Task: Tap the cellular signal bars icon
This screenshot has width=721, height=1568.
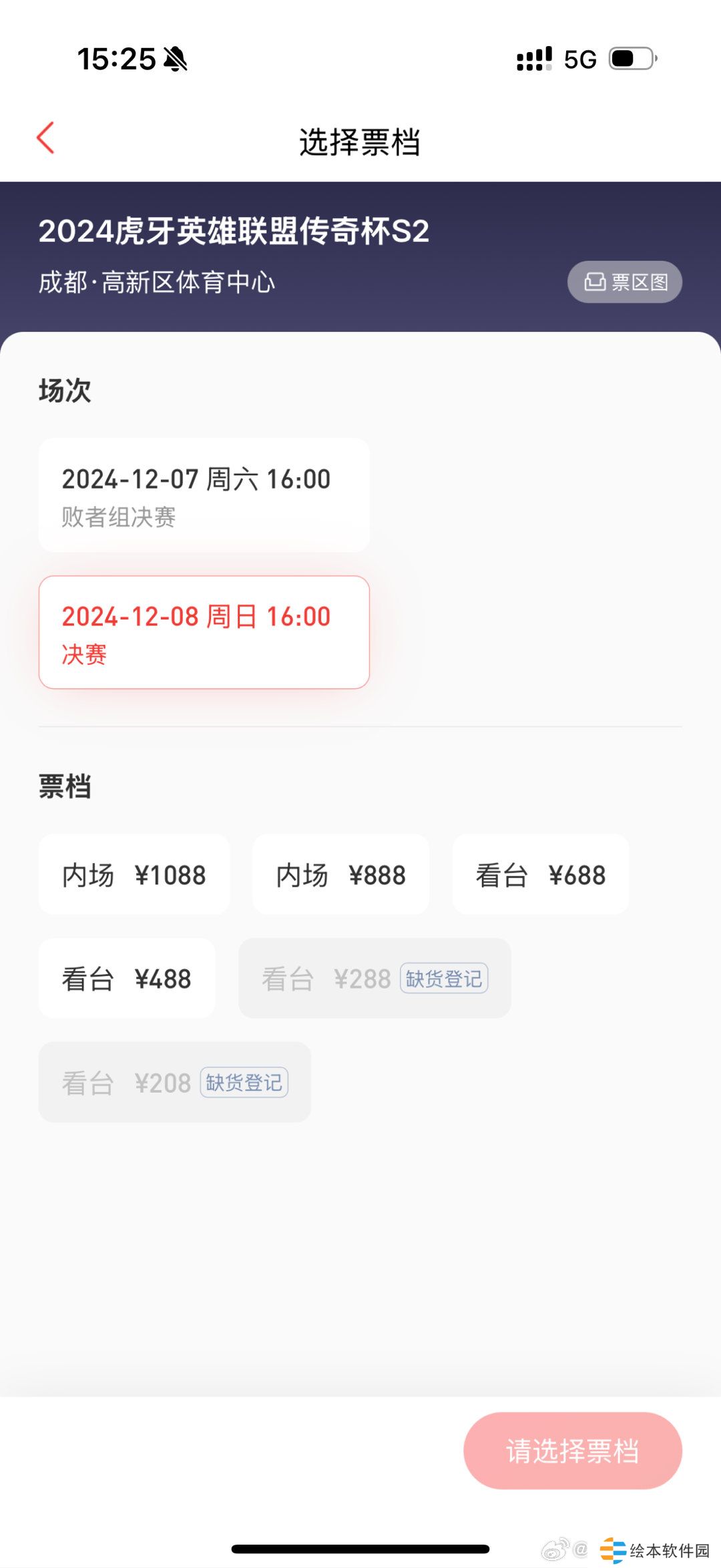Action: point(531,60)
